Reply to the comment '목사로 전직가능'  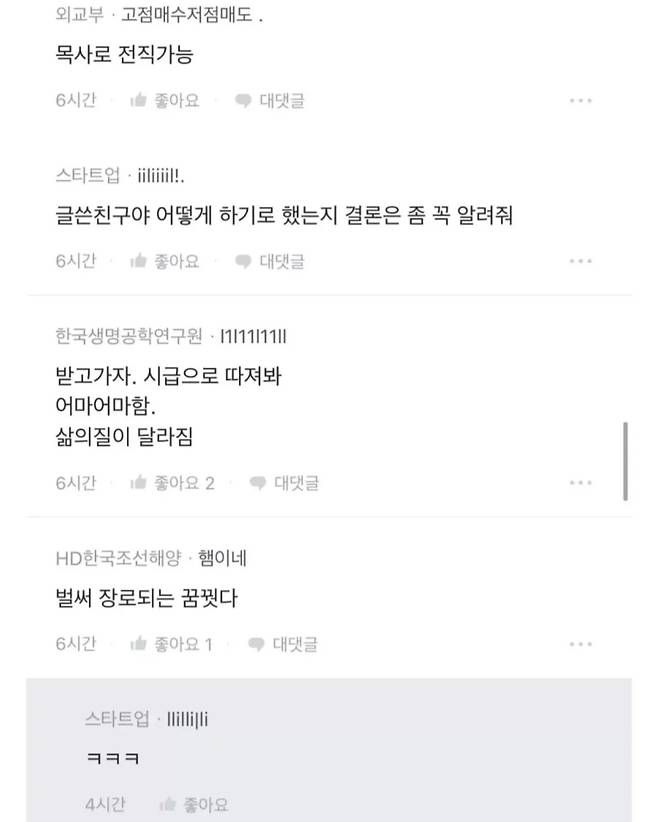click(x=270, y=100)
